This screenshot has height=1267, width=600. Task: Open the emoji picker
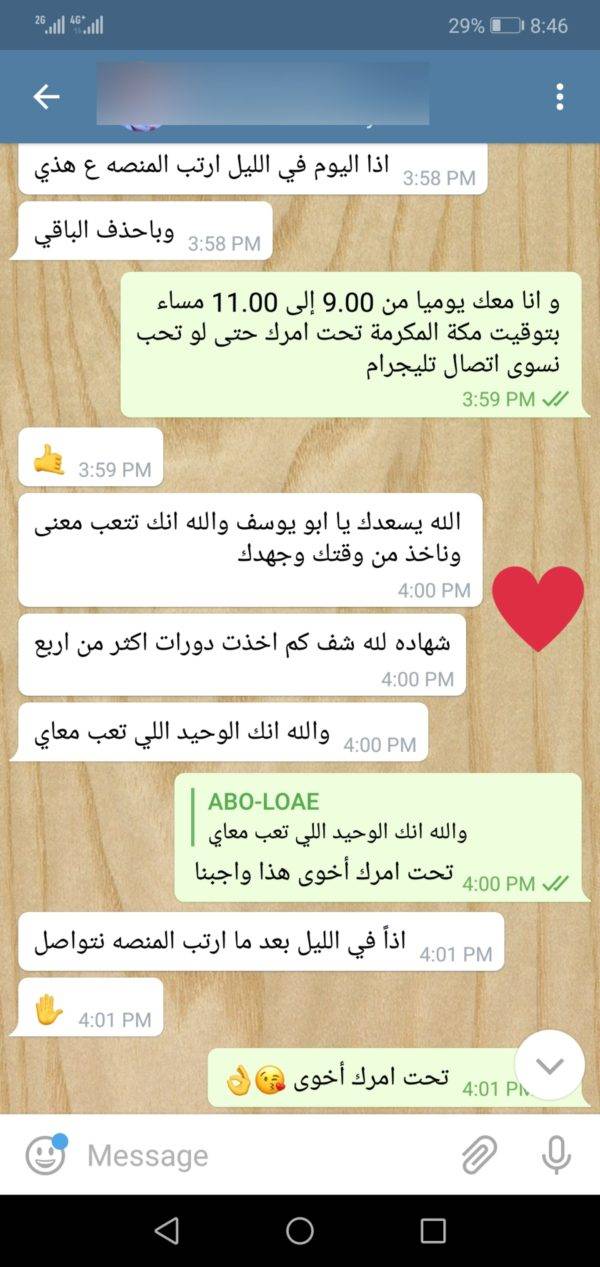coord(45,1155)
